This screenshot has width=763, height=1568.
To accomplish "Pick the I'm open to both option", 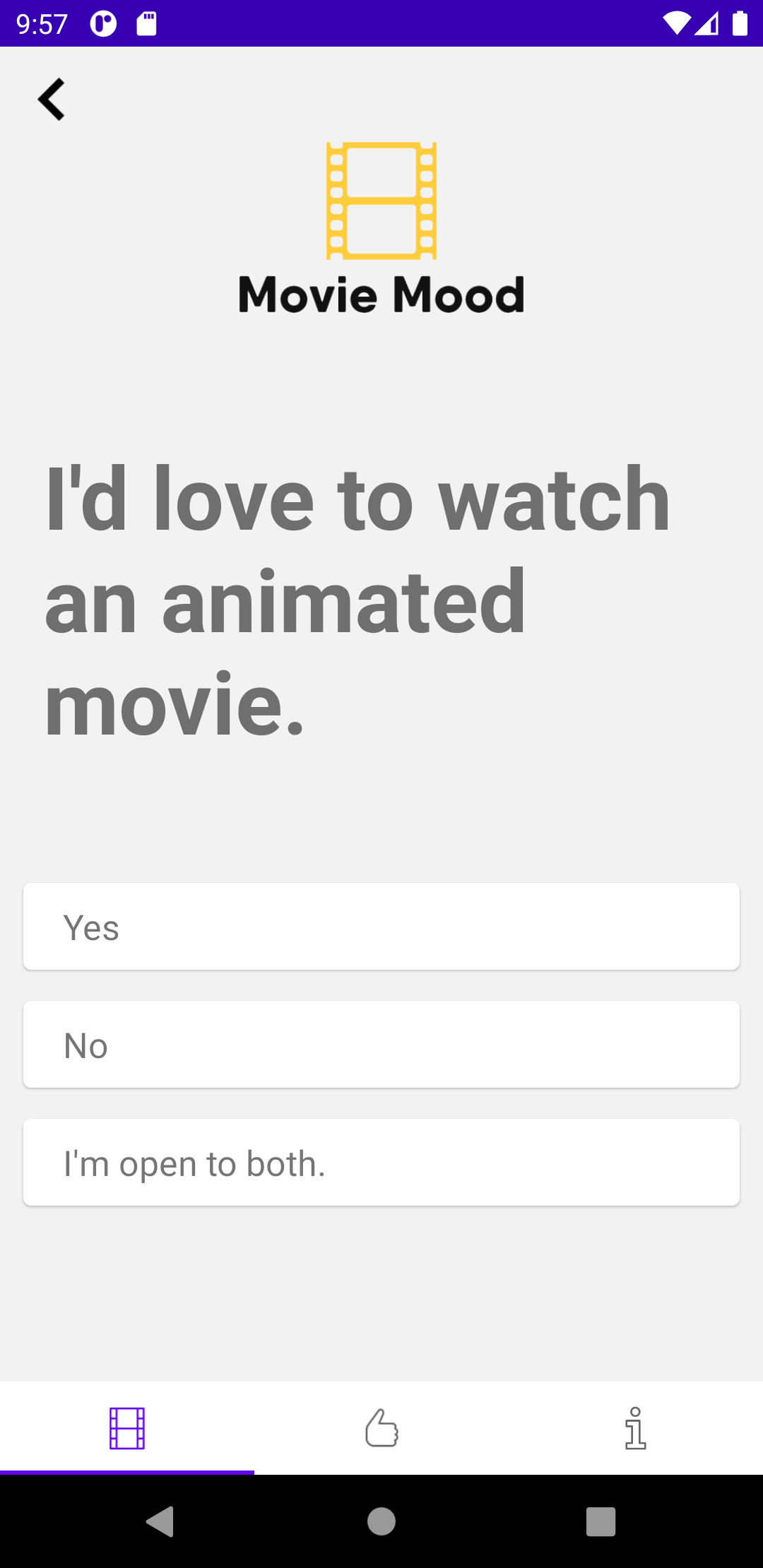I will (x=381, y=1162).
